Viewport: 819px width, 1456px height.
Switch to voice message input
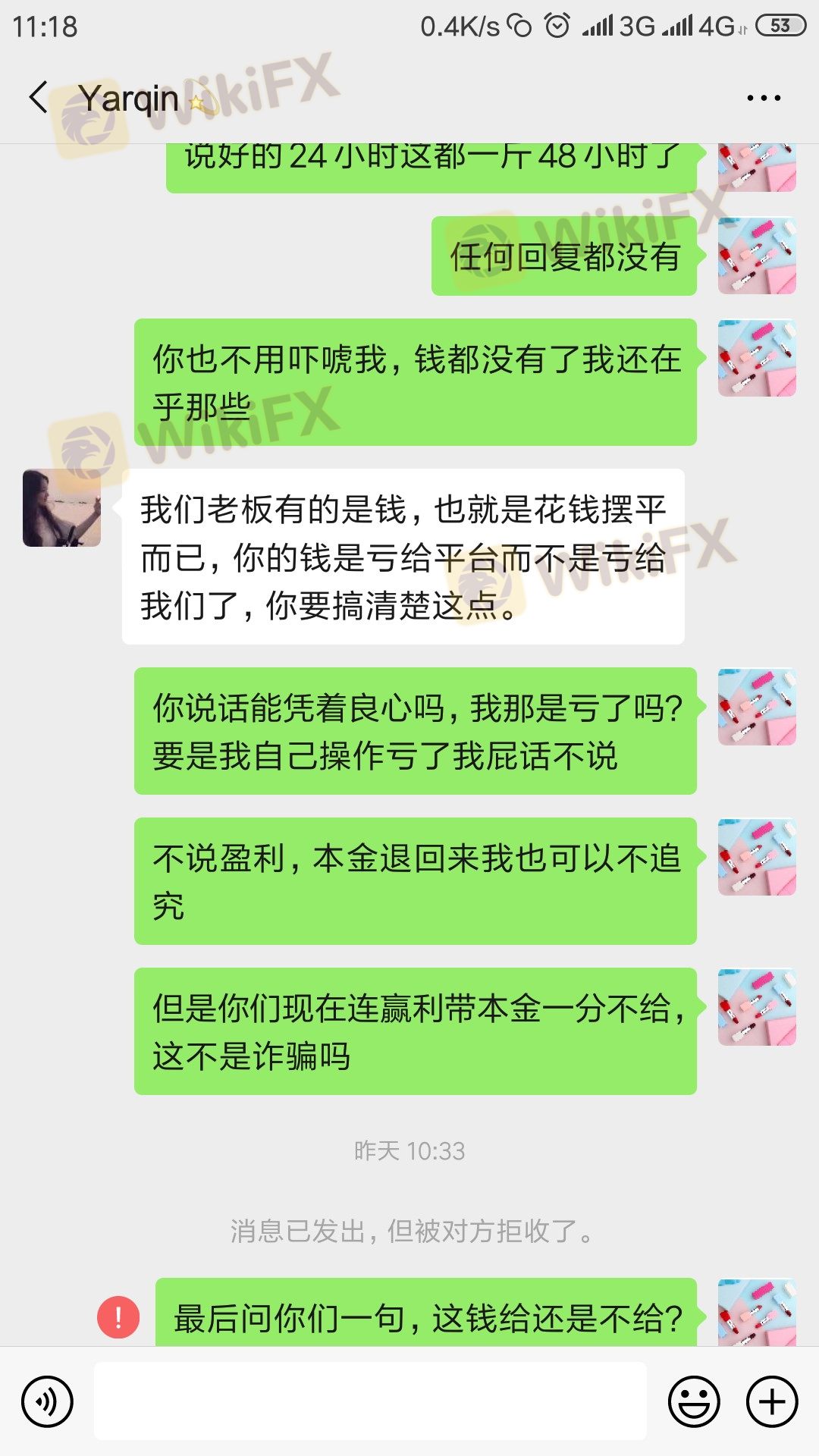click(47, 1401)
